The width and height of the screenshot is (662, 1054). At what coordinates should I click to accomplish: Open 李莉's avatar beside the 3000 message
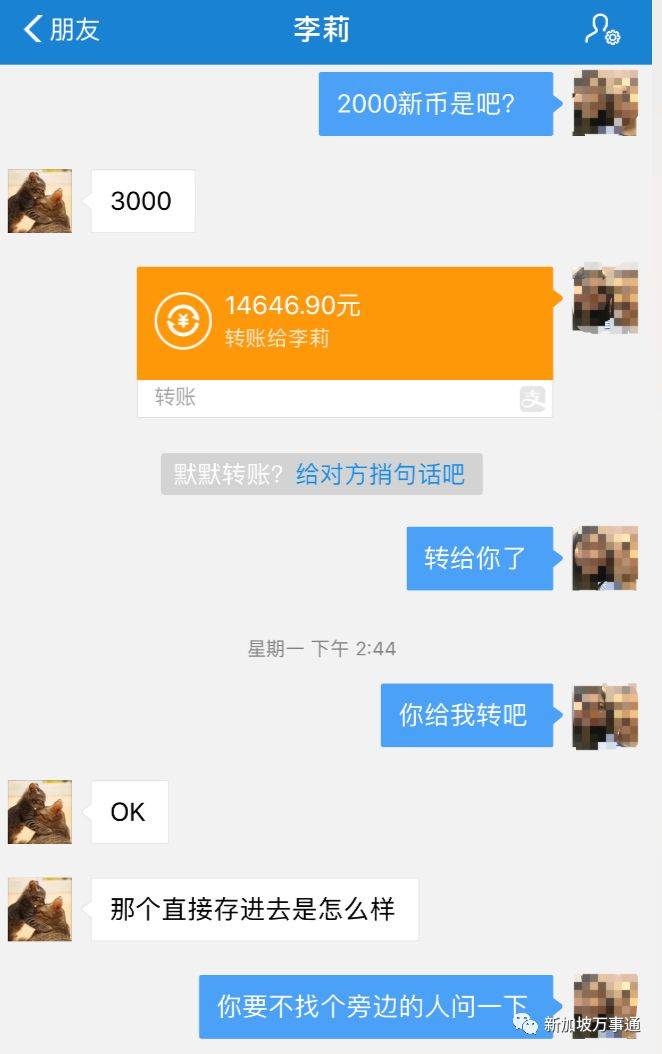[x=40, y=201]
